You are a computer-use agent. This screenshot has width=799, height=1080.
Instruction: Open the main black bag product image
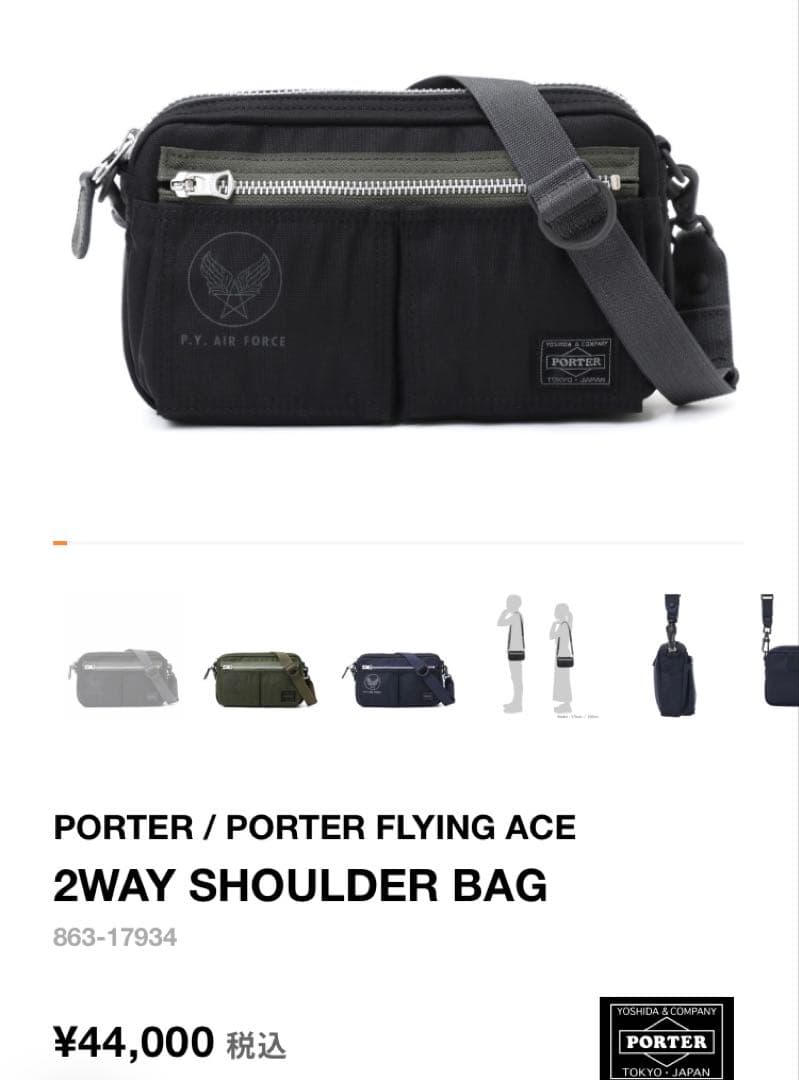click(400, 250)
